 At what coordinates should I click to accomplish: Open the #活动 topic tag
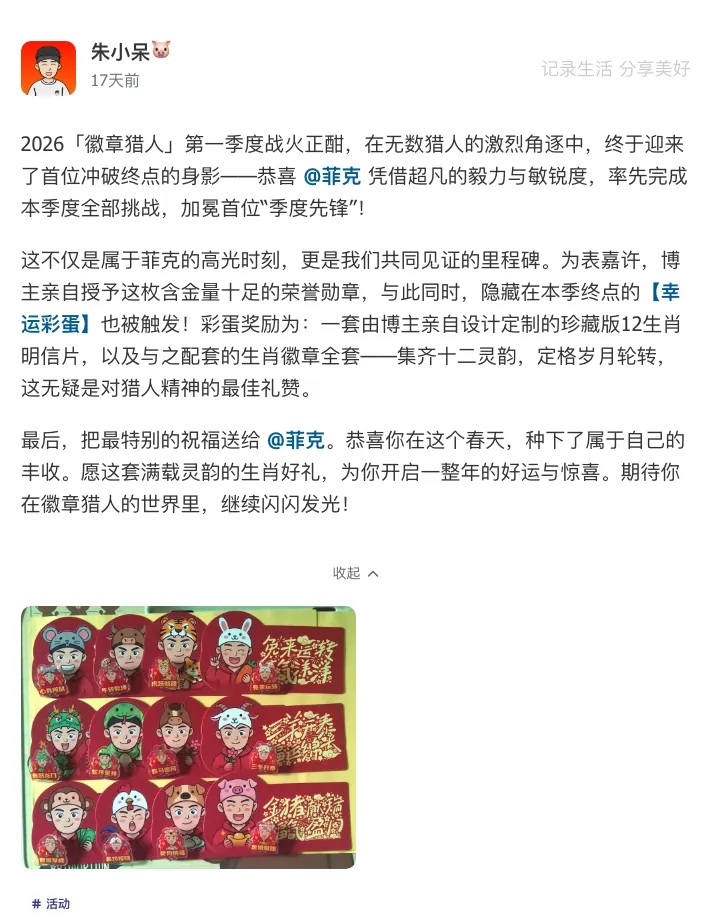click(x=50, y=903)
